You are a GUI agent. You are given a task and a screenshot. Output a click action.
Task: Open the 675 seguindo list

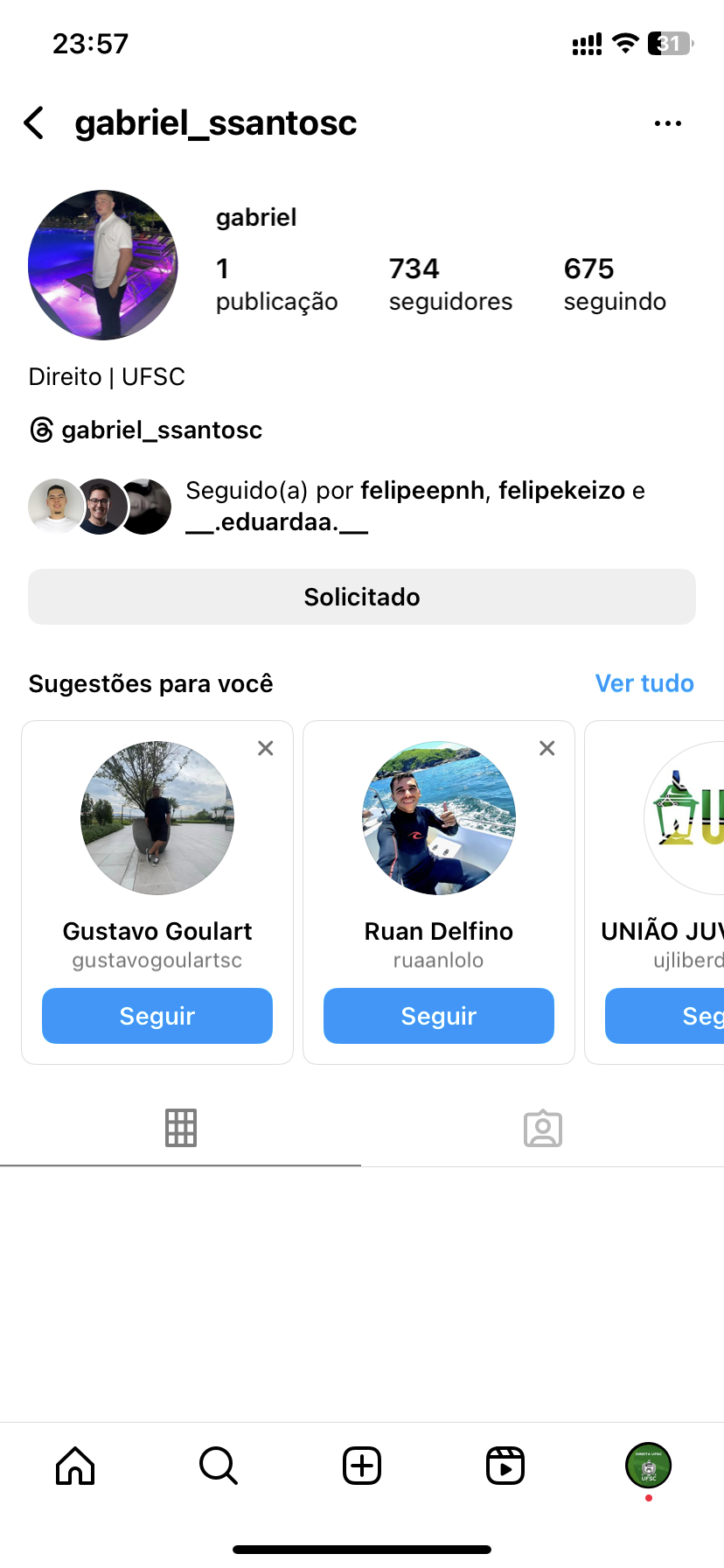click(615, 283)
